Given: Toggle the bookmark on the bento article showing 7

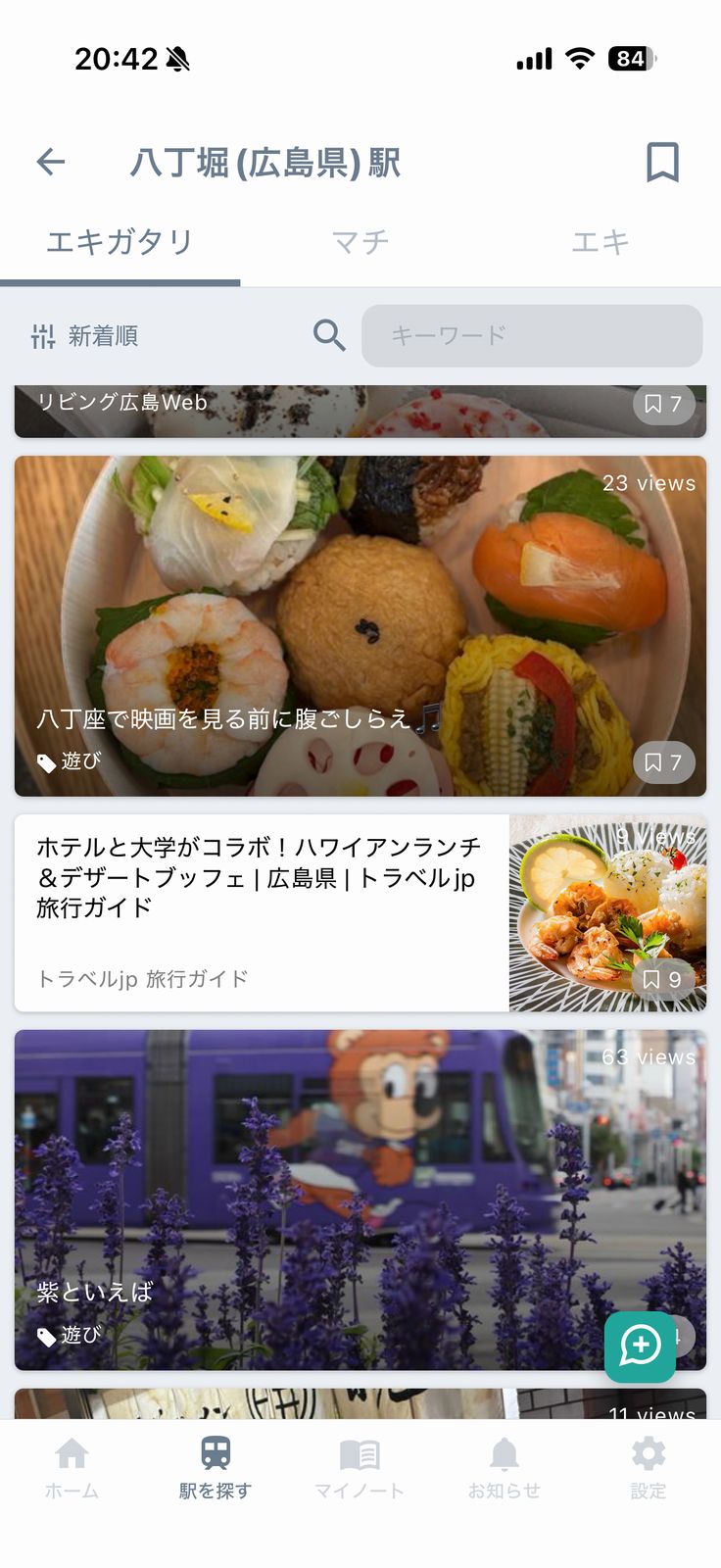Looking at the screenshot, I should point(664,762).
